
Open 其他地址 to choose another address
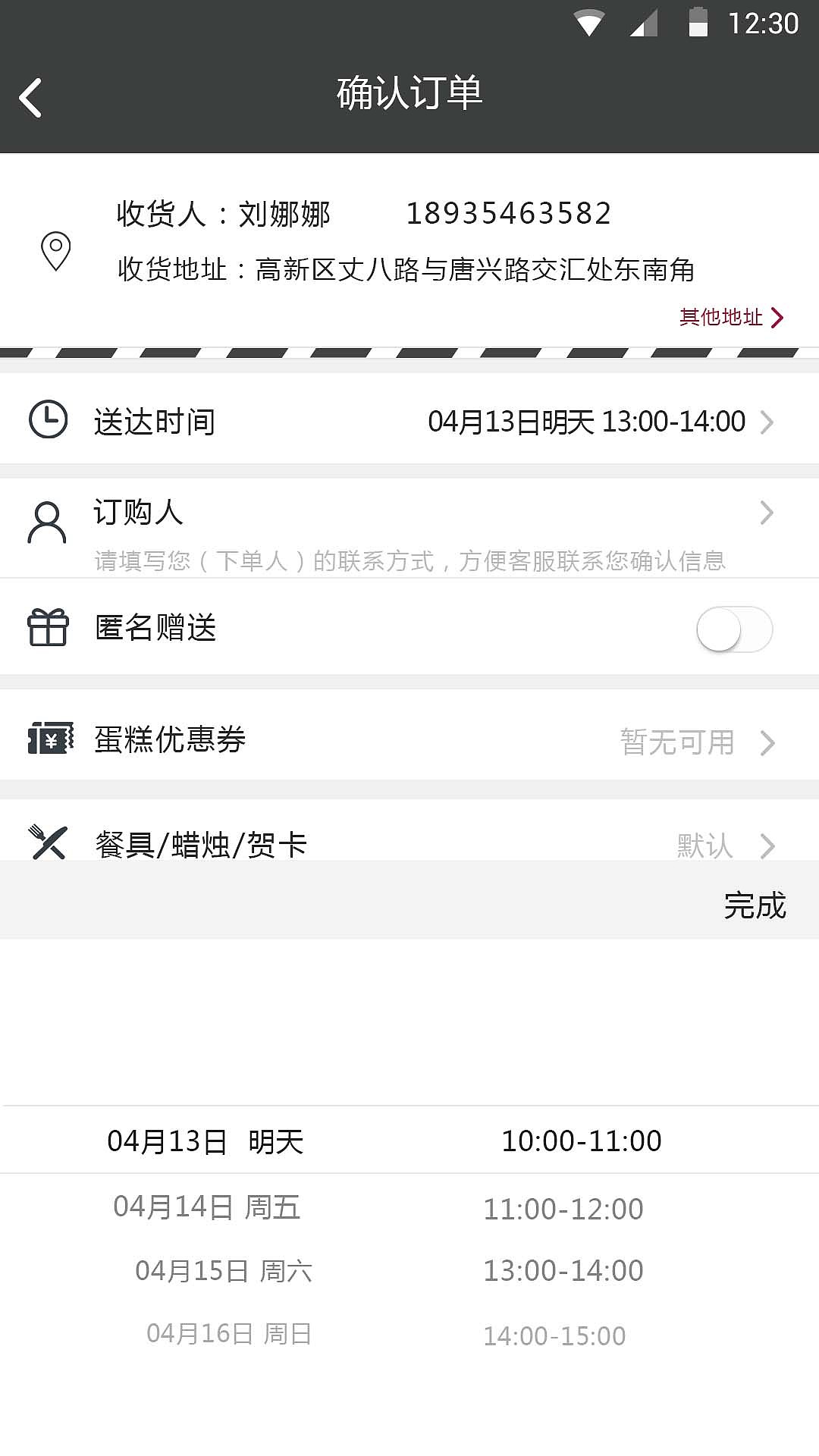730,317
